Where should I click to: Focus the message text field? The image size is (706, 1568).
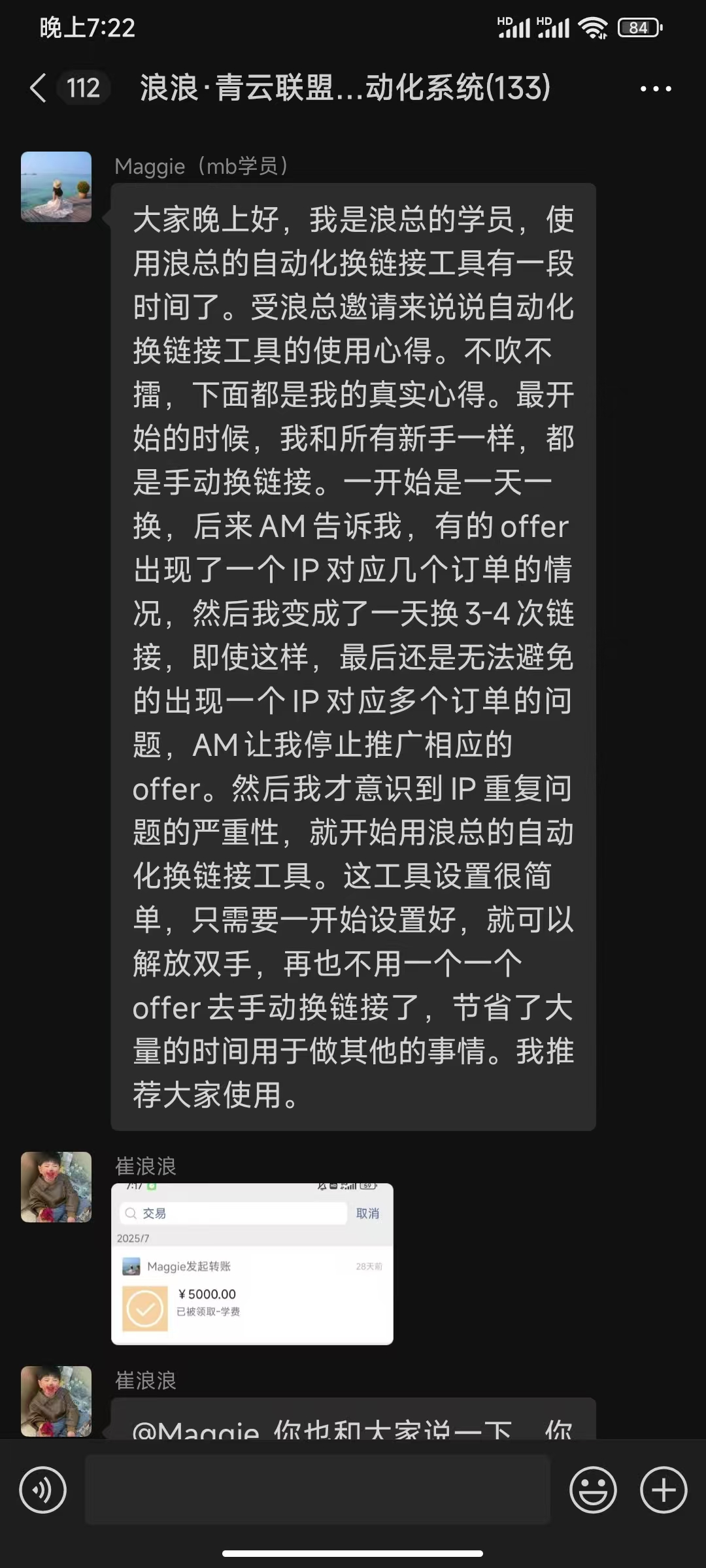click(x=318, y=1490)
